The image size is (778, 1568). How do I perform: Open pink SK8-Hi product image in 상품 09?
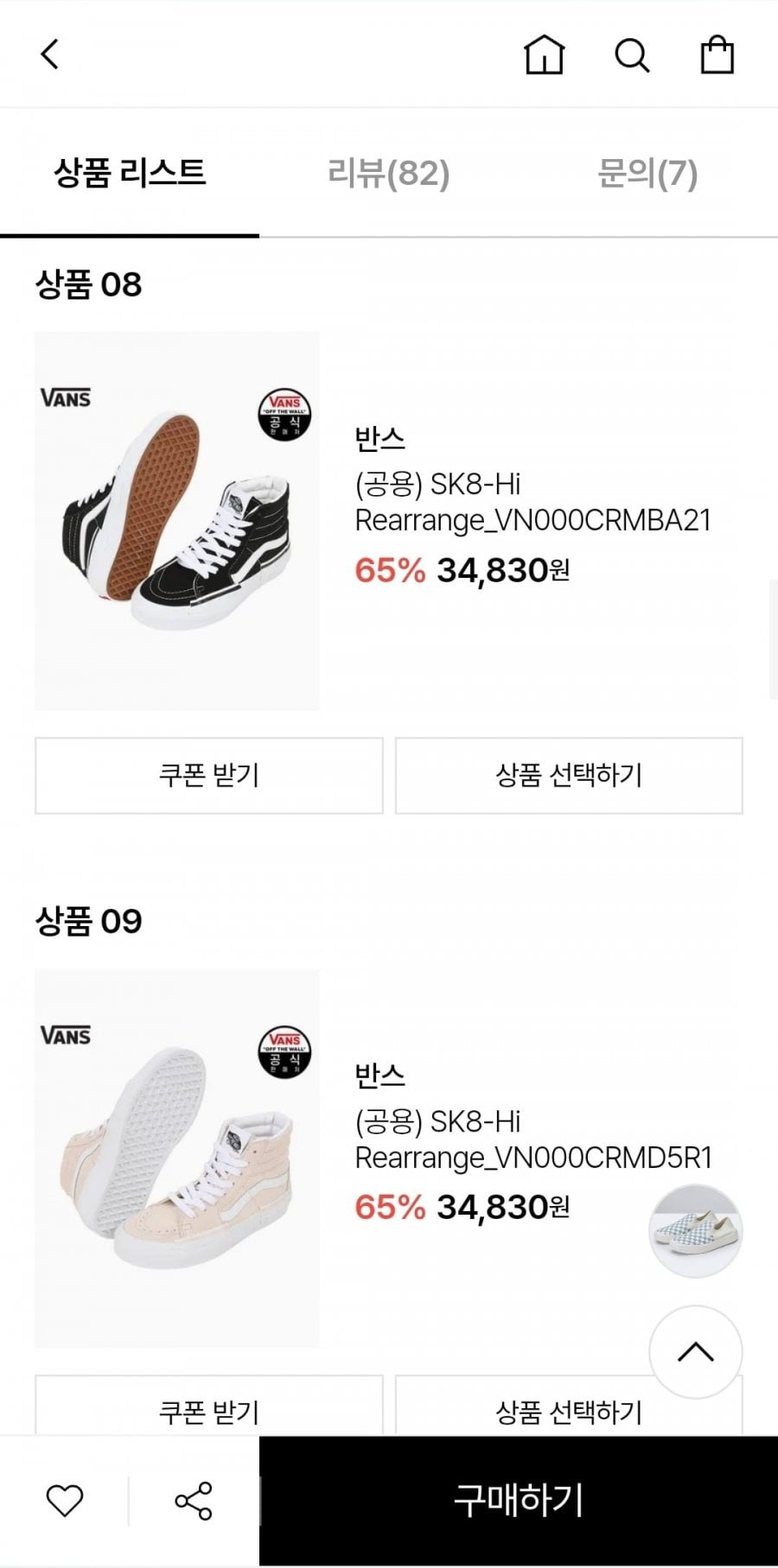click(177, 1158)
